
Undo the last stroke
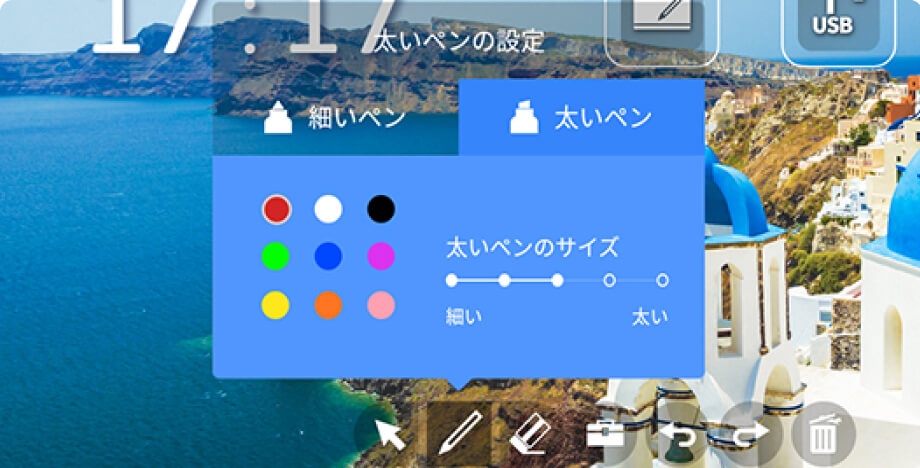pos(679,435)
